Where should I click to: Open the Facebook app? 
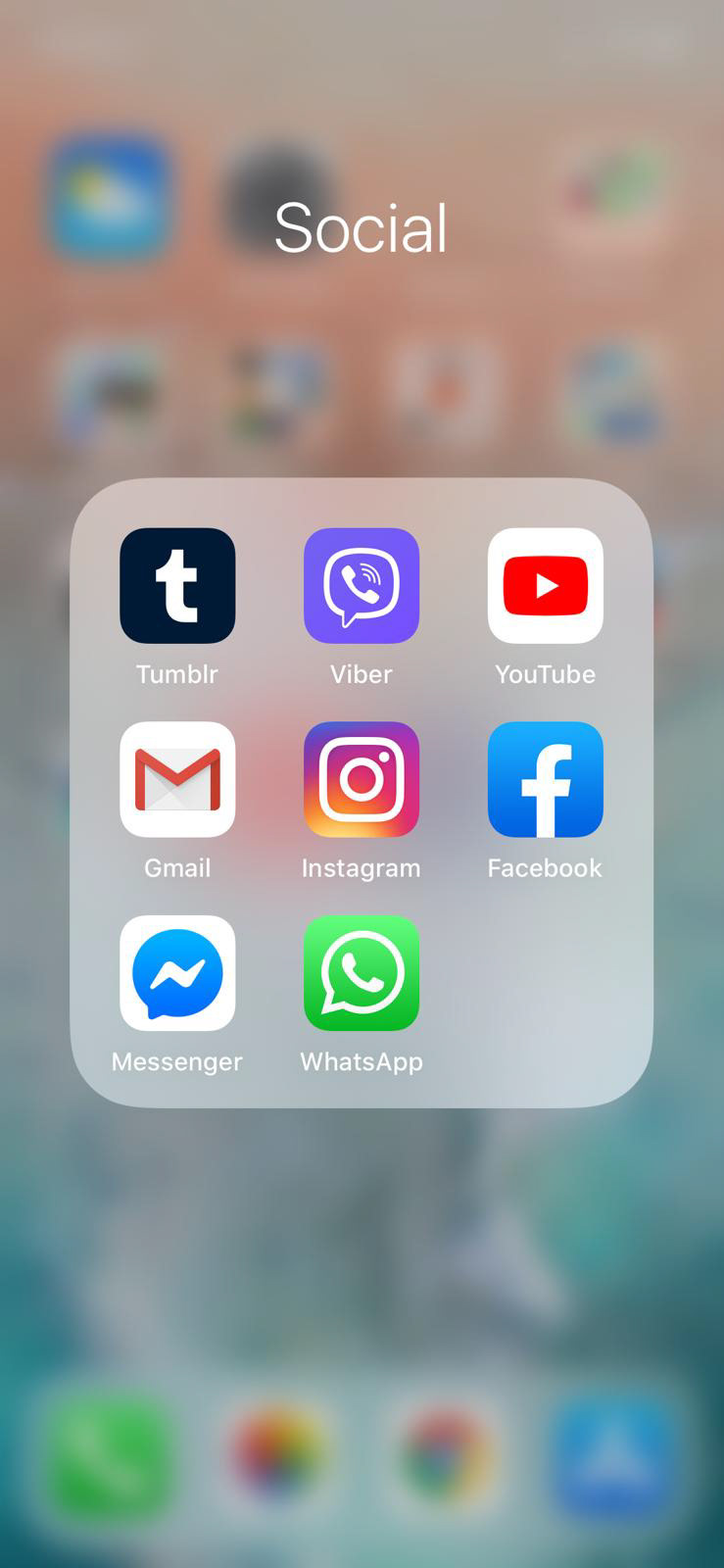546,780
